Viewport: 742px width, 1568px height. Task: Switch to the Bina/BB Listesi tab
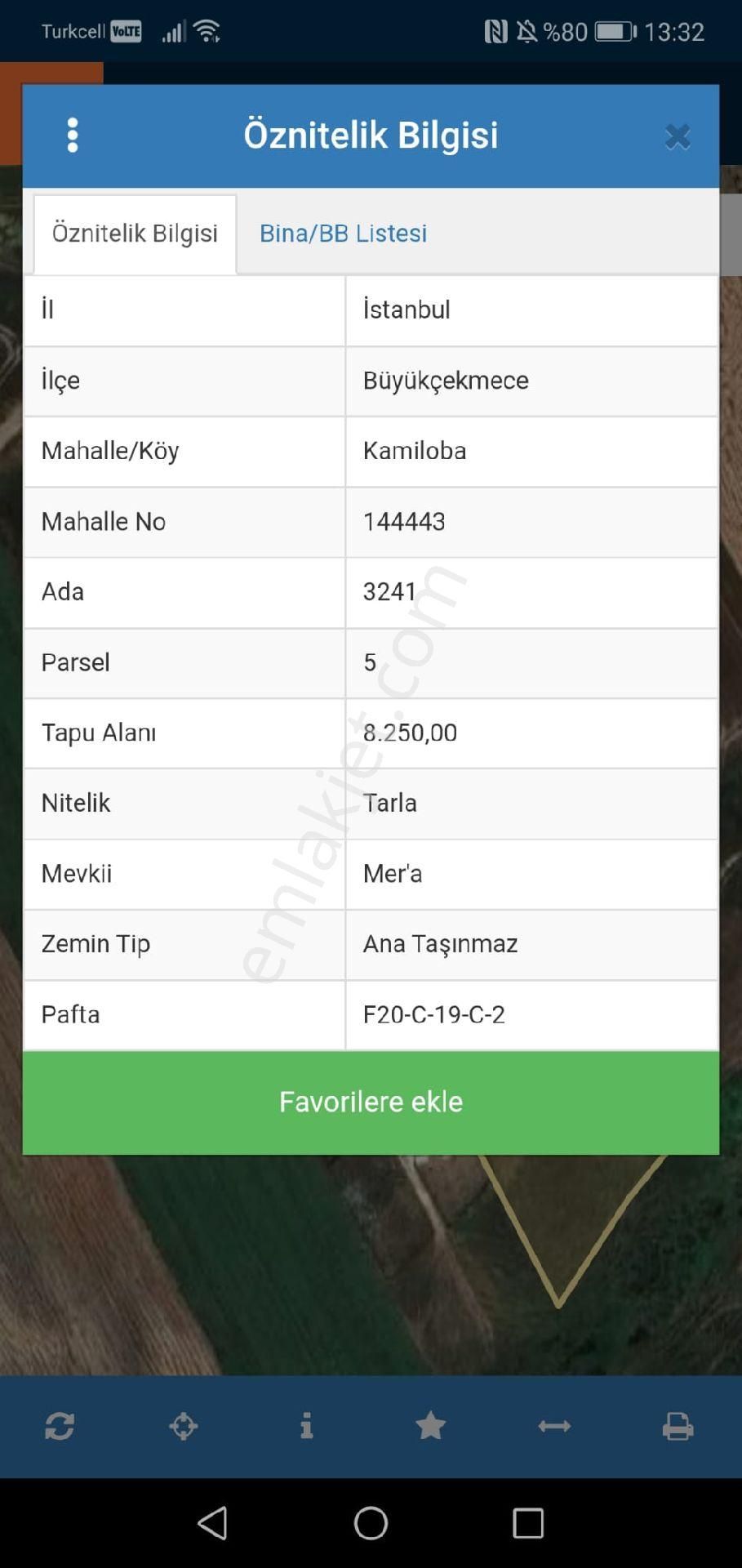point(343,234)
